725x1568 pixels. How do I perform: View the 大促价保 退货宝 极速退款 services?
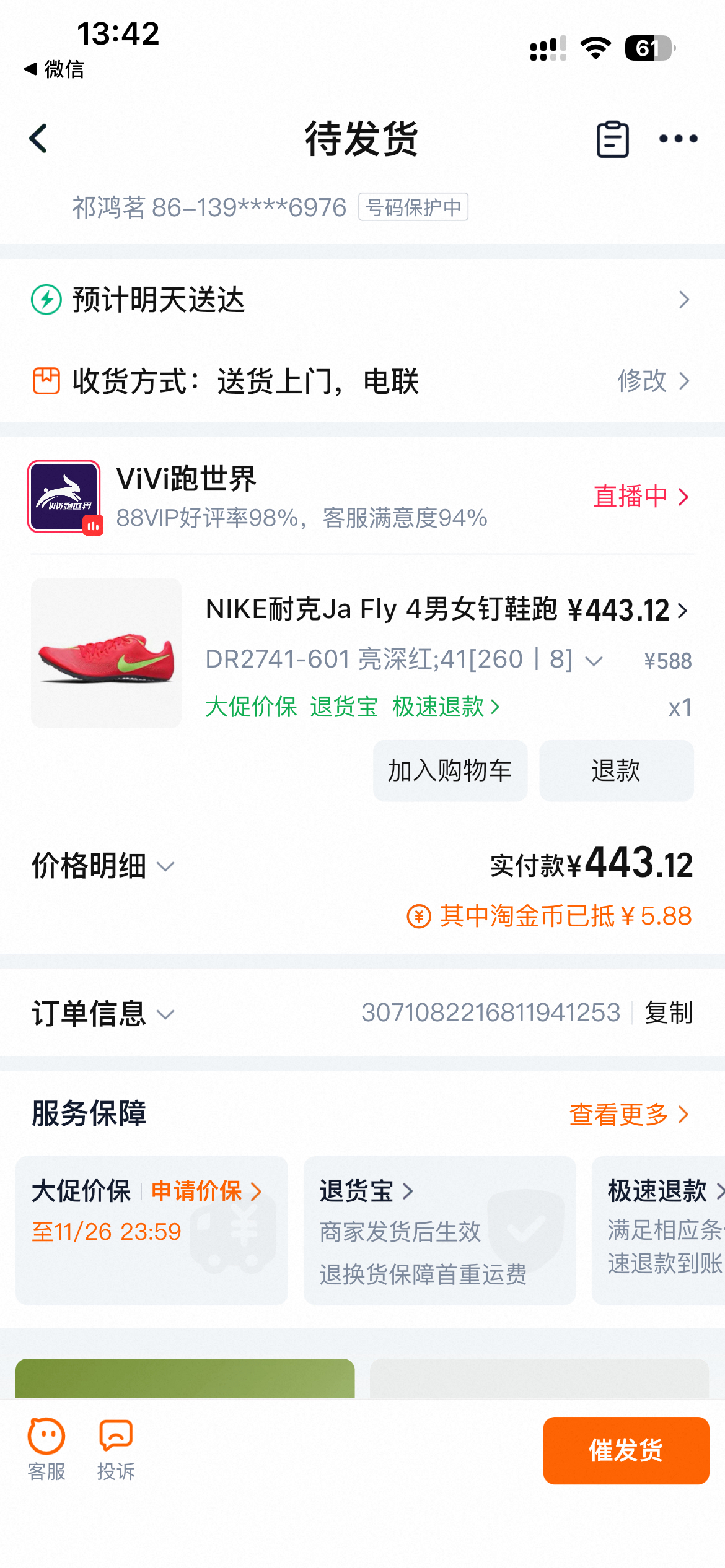pos(352,707)
